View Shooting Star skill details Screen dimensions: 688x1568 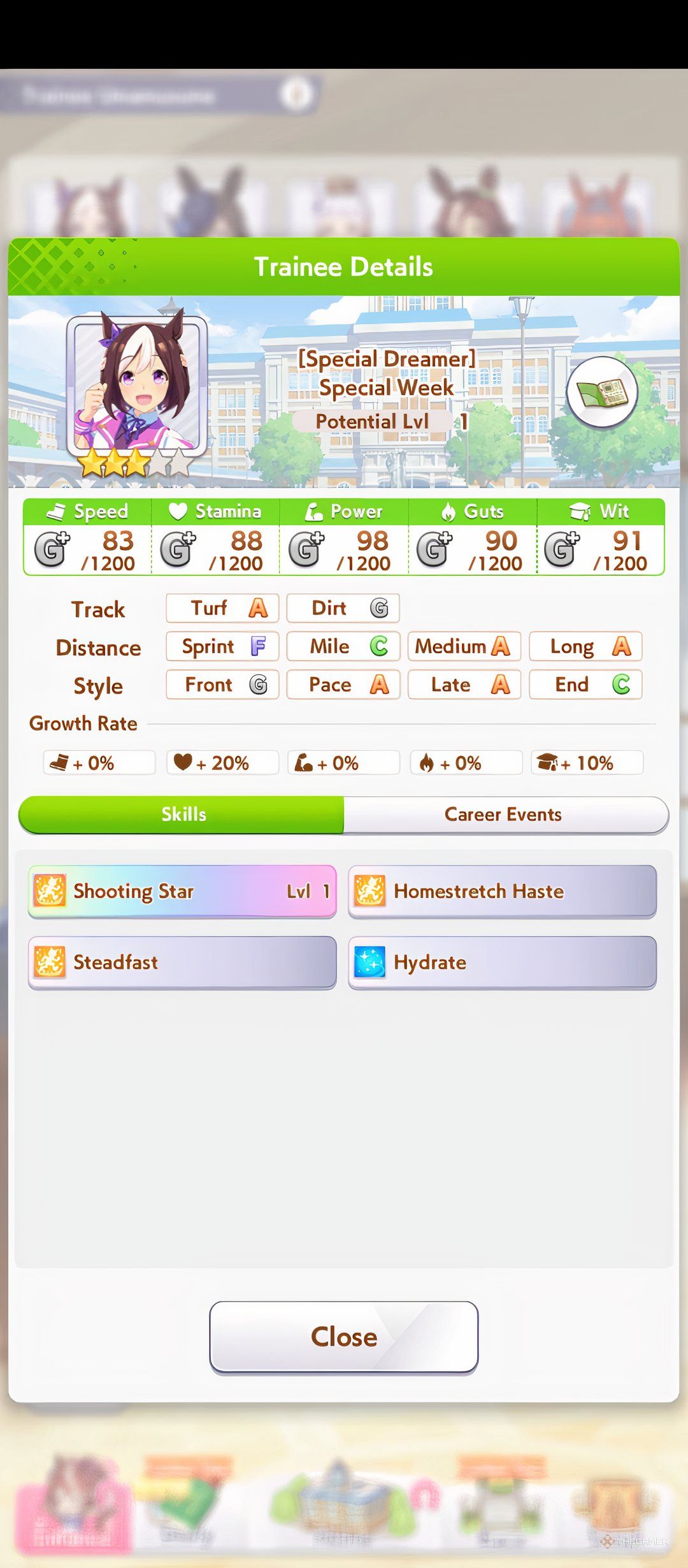coord(182,891)
